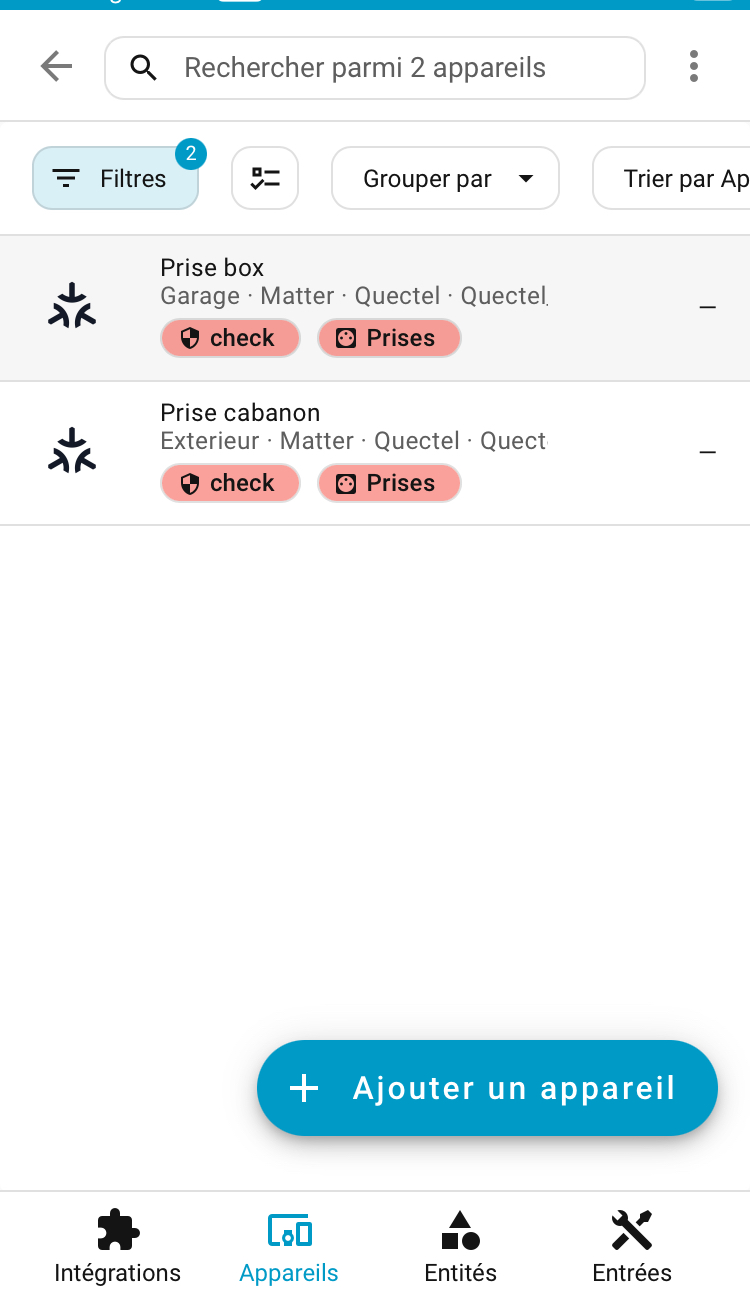This screenshot has width=750, height=1304.
Task: Switch to the Intégrations tab
Action: point(118,1247)
